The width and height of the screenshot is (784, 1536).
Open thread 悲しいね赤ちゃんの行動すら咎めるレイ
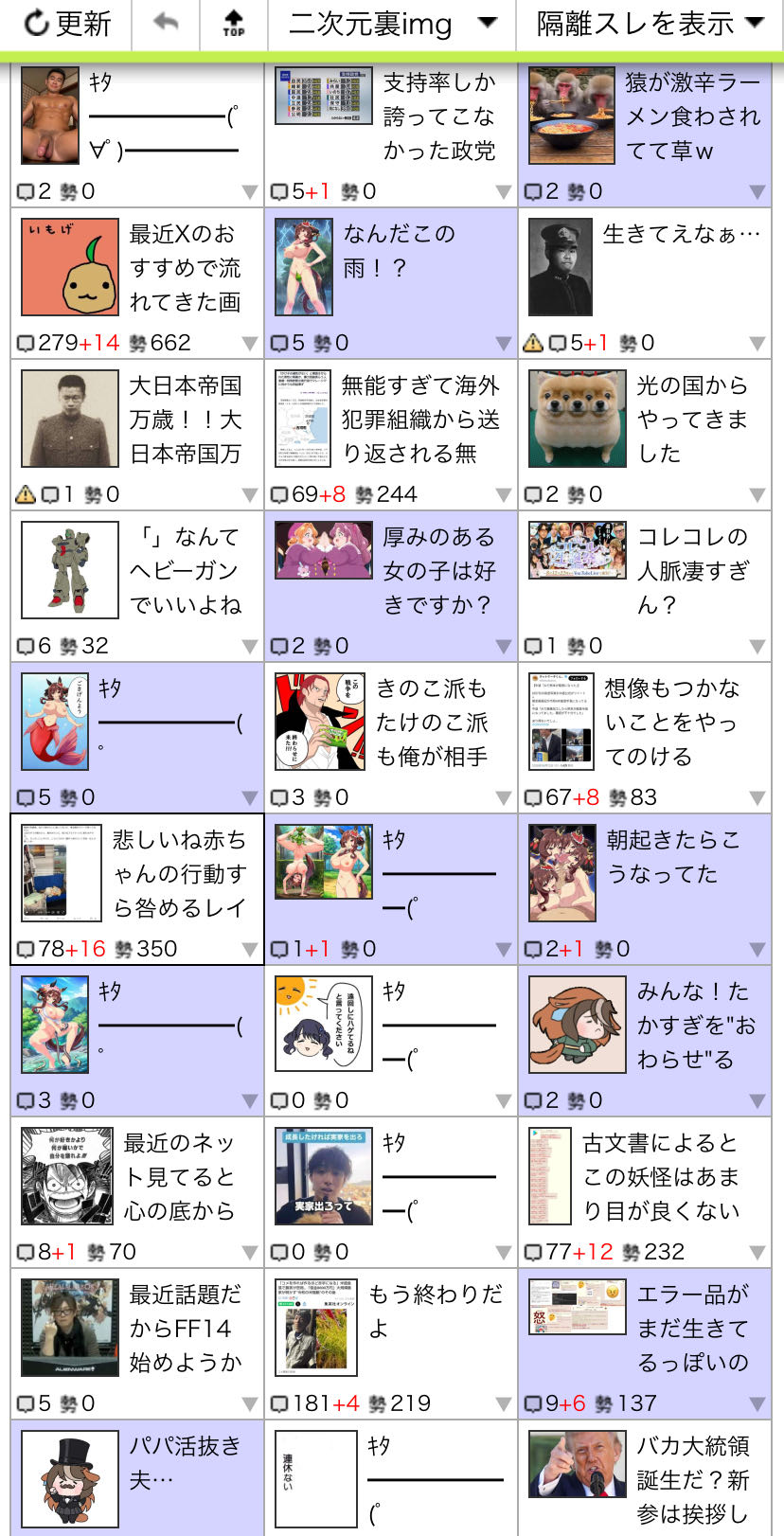[x=137, y=890]
